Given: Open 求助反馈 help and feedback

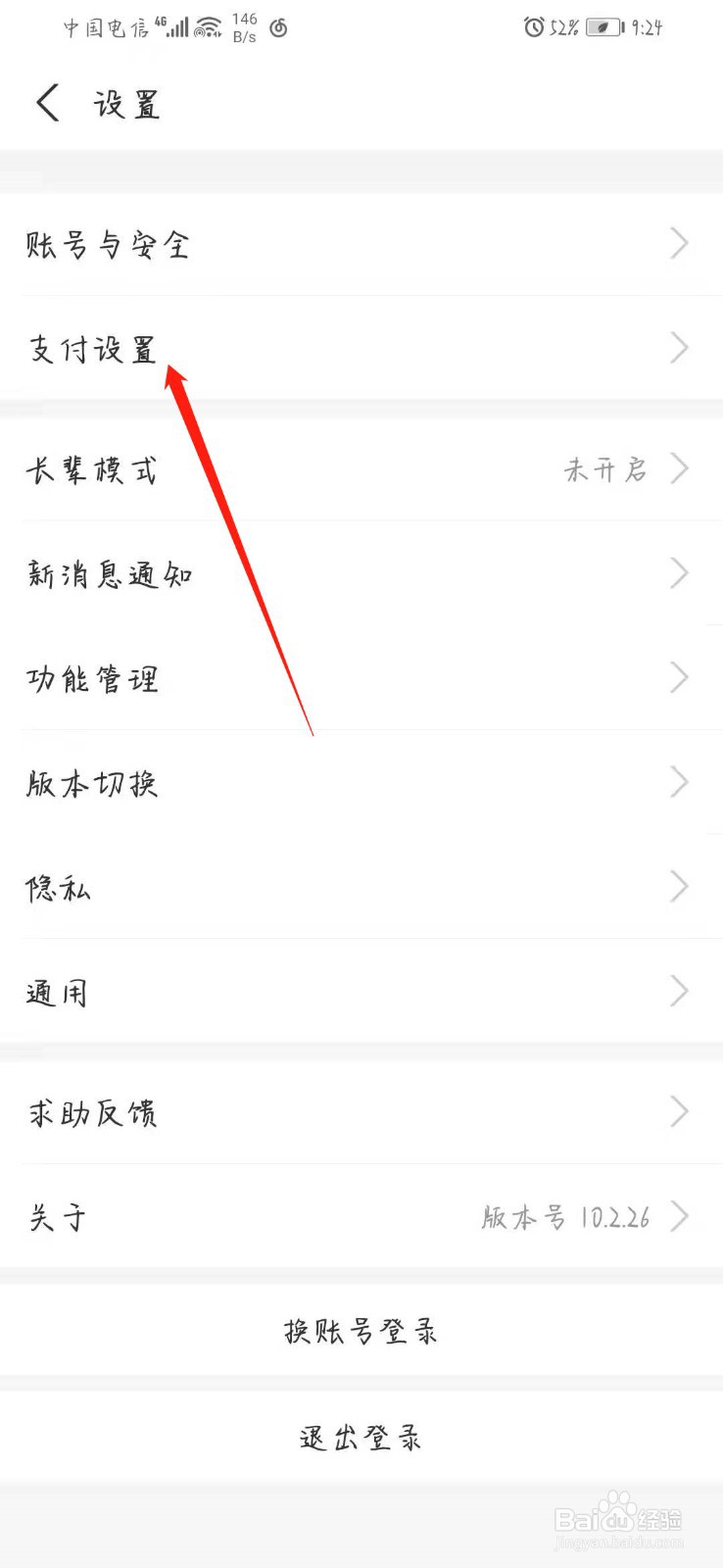Looking at the screenshot, I should coord(361,1112).
